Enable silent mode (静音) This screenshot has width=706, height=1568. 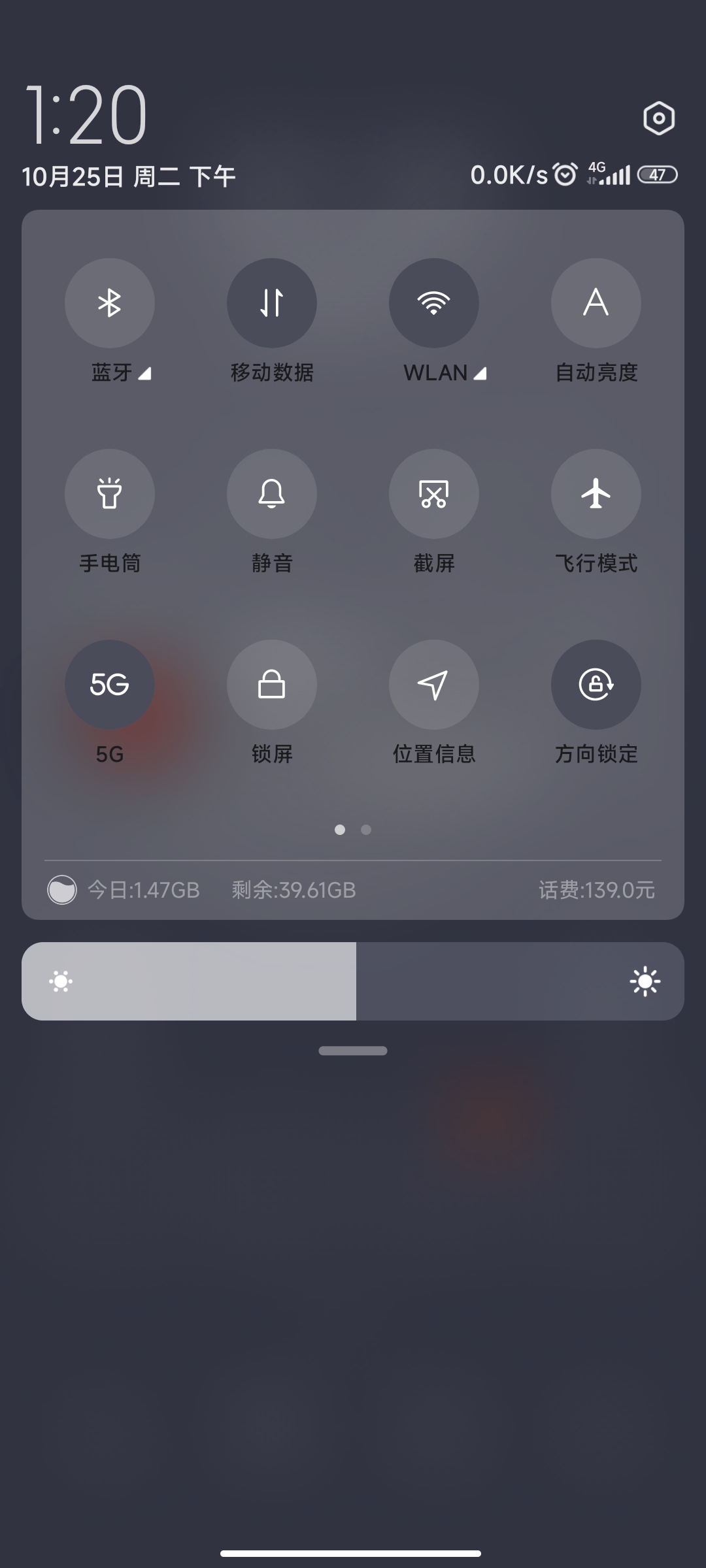point(272,494)
